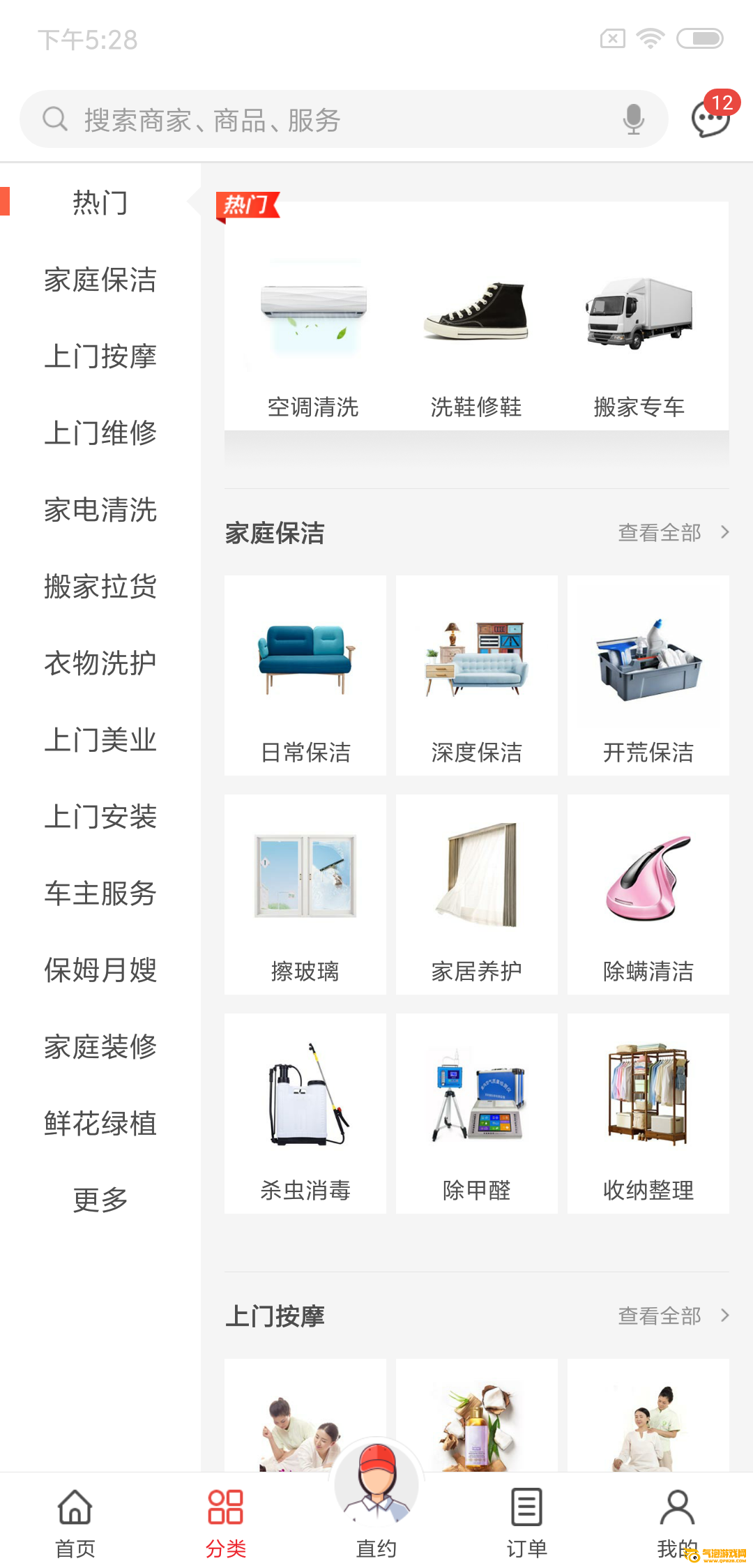Switch to the 车主服务 category
The width and height of the screenshot is (753, 1568).
(x=100, y=894)
